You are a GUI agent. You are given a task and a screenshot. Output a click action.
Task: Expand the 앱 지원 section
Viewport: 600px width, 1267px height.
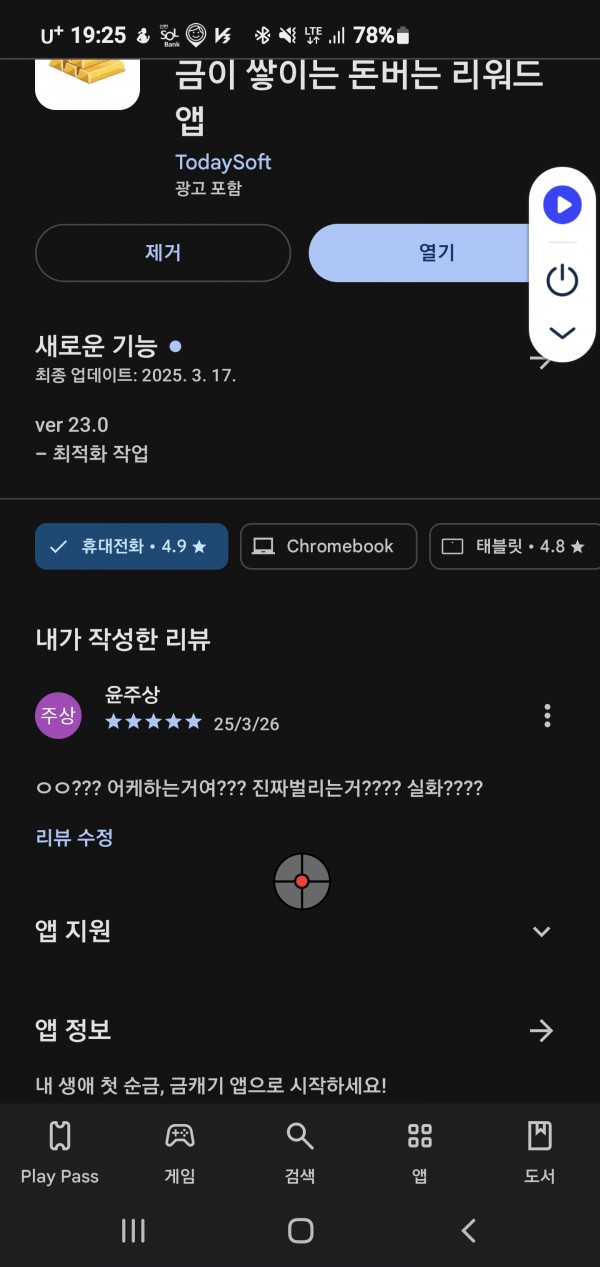pos(542,931)
